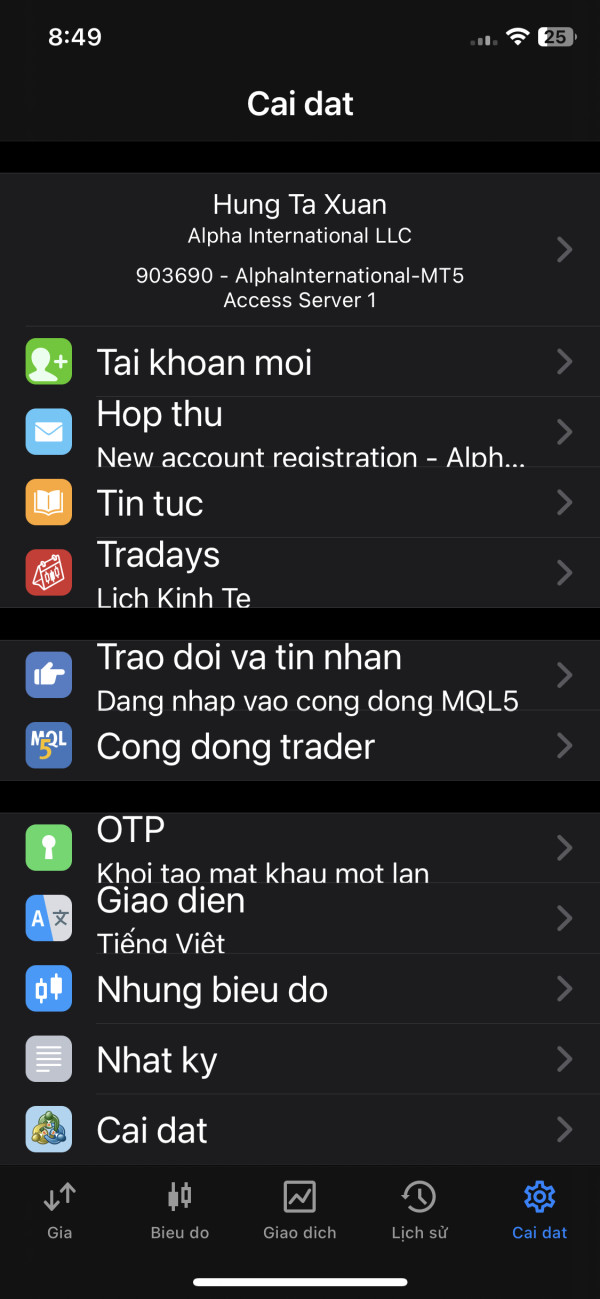
Task: Change language in Giao dien
Action: click(x=300, y=918)
